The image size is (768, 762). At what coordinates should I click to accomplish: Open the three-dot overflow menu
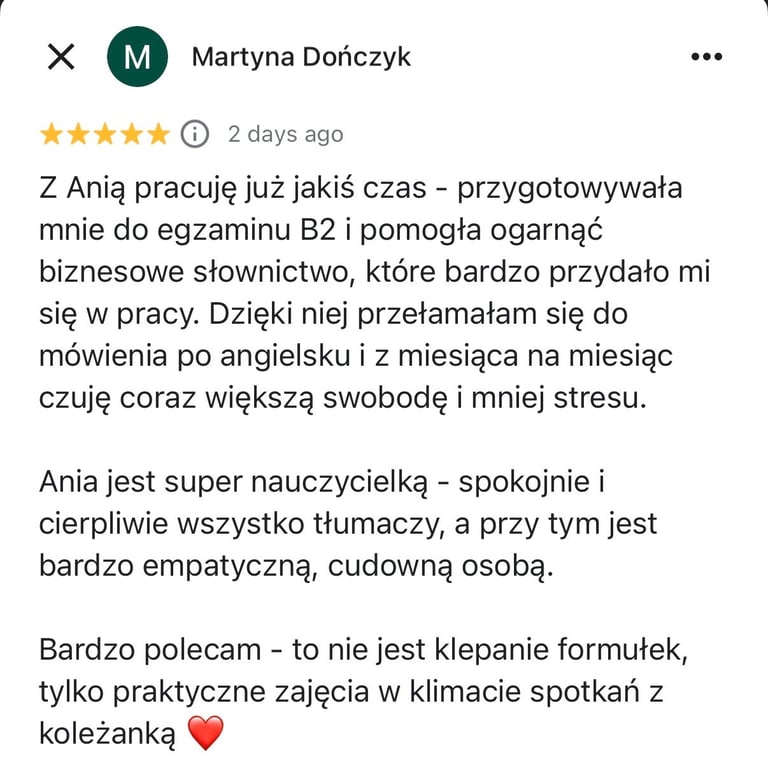click(x=706, y=57)
